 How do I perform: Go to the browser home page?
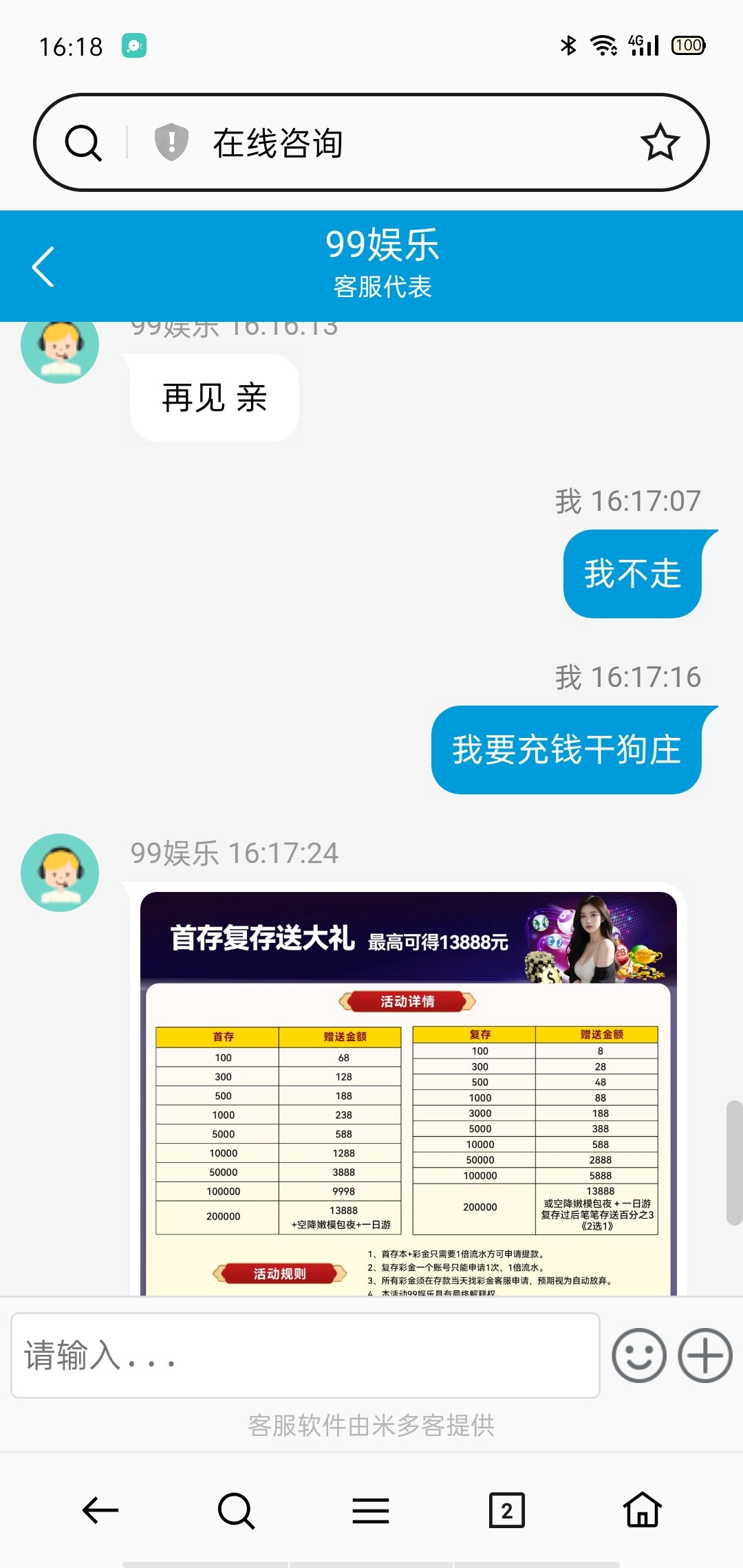coord(643,1510)
